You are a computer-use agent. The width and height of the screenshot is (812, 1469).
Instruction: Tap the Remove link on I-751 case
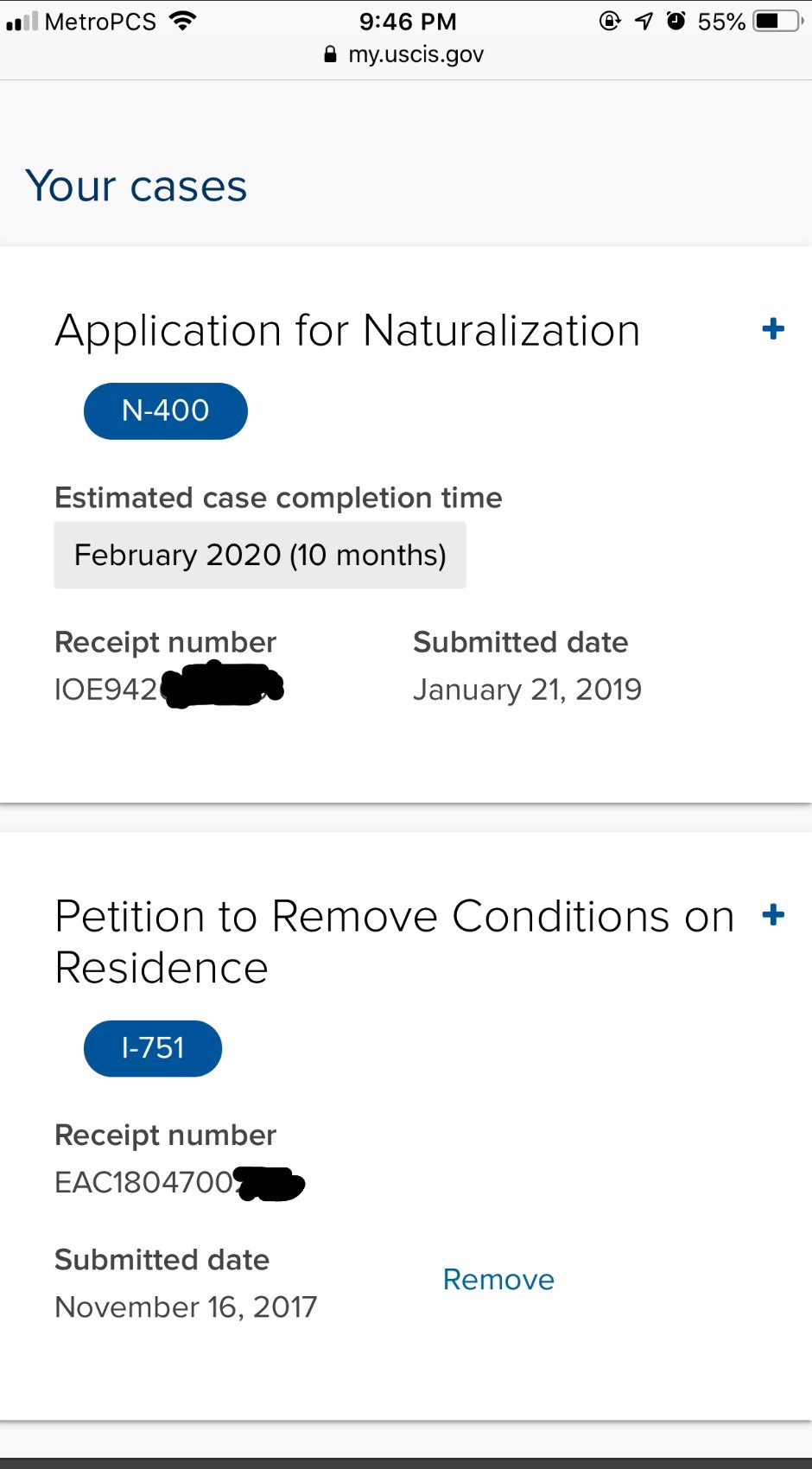click(x=498, y=1280)
